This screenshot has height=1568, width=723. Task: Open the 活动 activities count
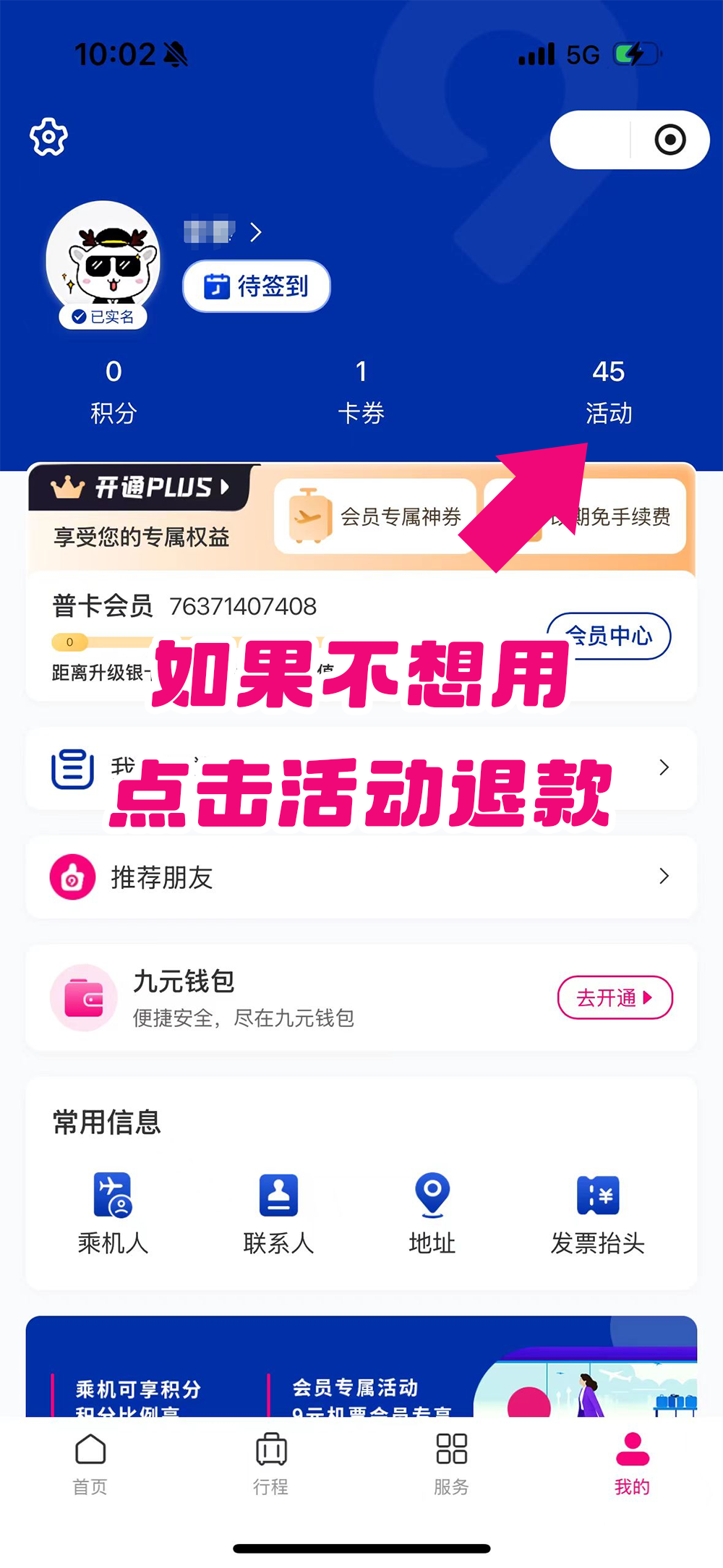pos(609,391)
